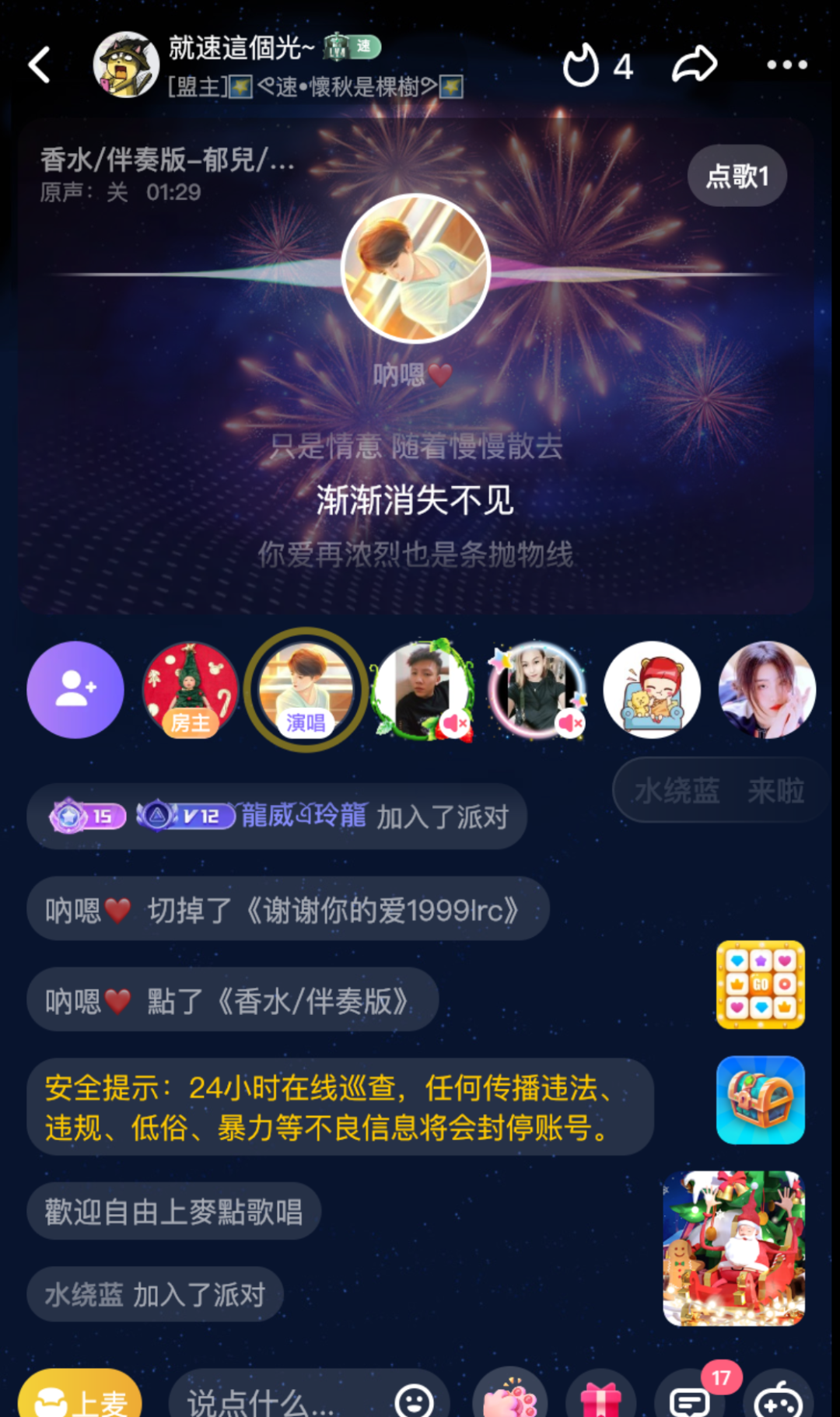The height and width of the screenshot is (1417, 840).
Task: Launch the GO board game widget
Action: tap(760, 985)
